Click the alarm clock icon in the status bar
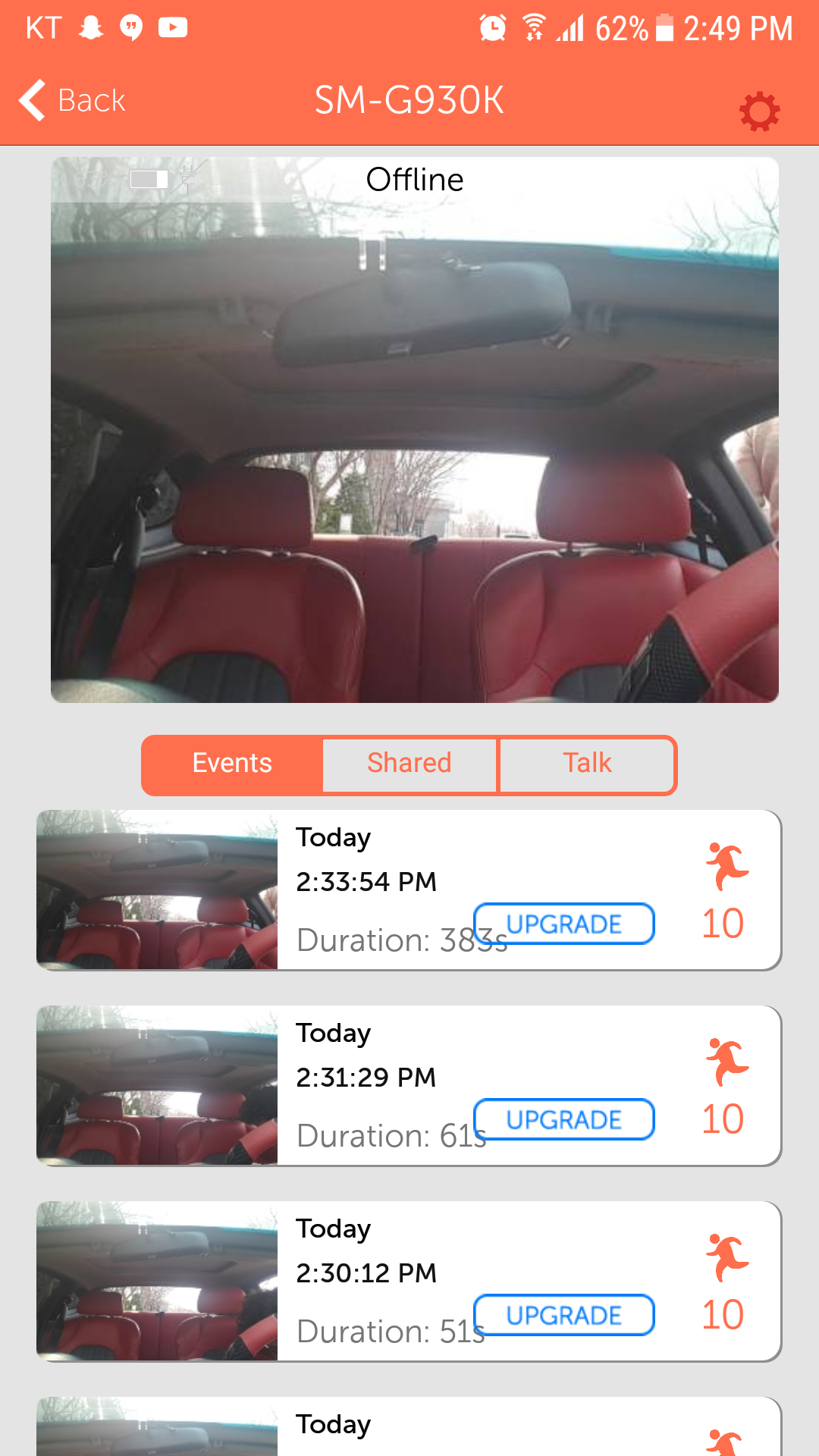The height and width of the screenshot is (1456, 819). tap(493, 28)
